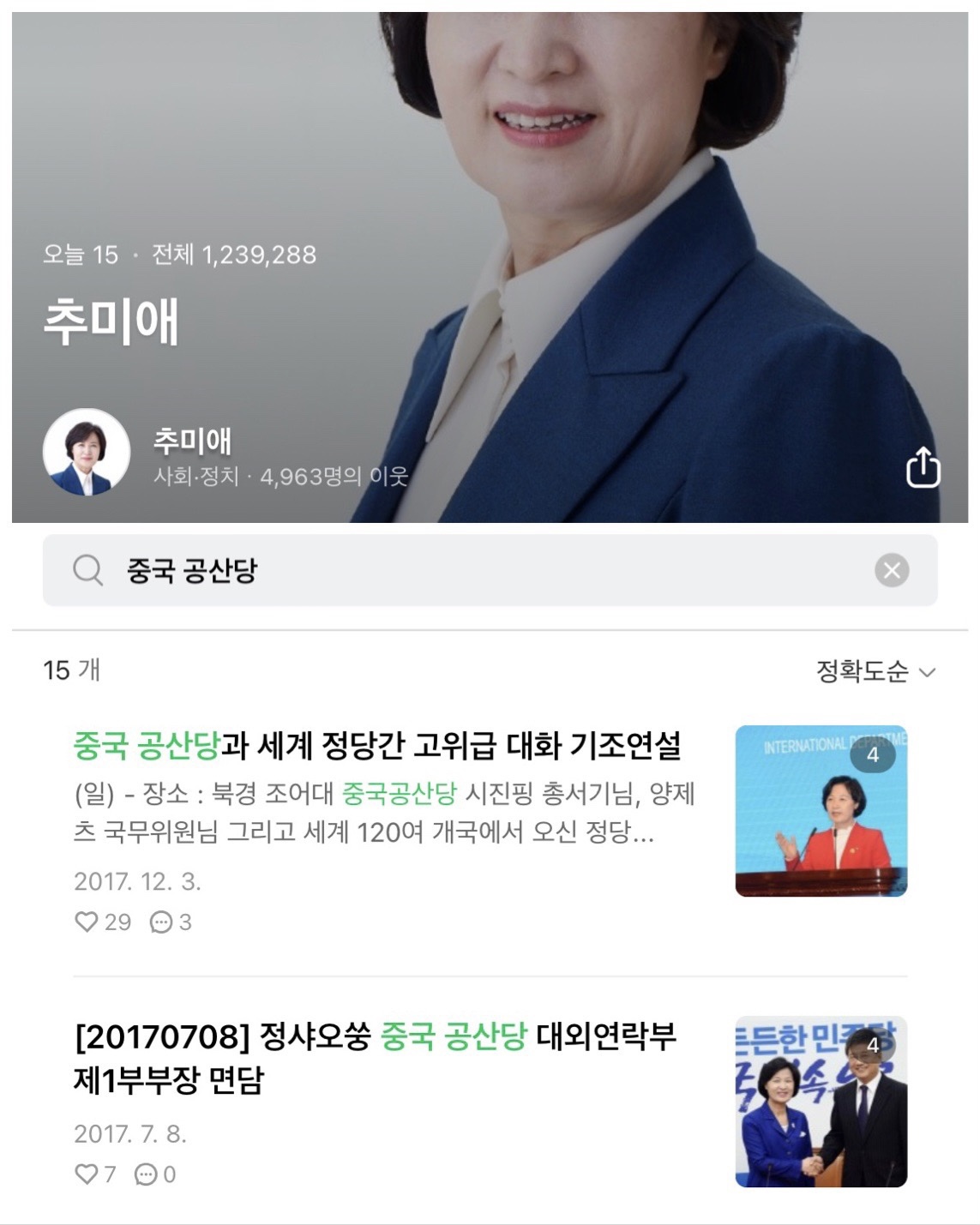Screen dimensions: 980x1225
Task: View comments on the 기조연설 post
Action: pos(161,922)
